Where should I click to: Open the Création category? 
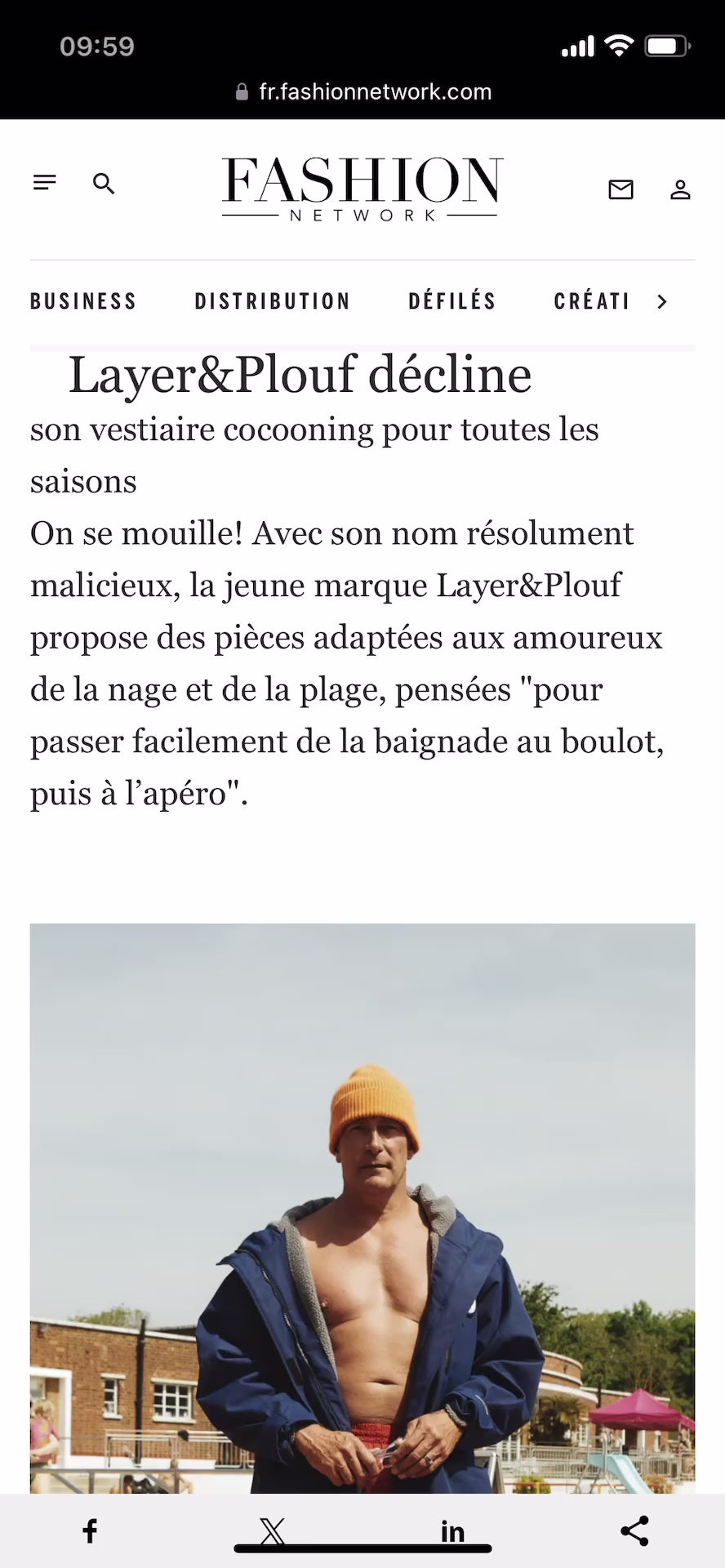pyautogui.click(x=591, y=301)
